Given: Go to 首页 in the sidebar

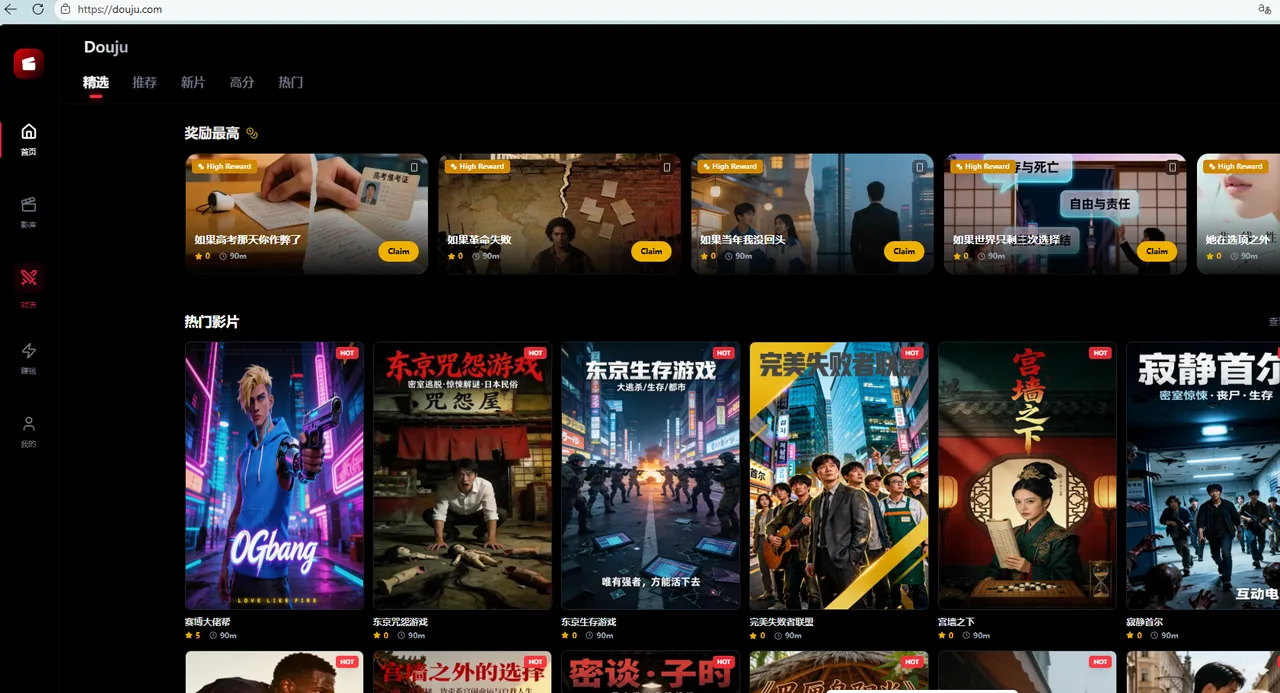Looking at the screenshot, I should coord(29,139).
